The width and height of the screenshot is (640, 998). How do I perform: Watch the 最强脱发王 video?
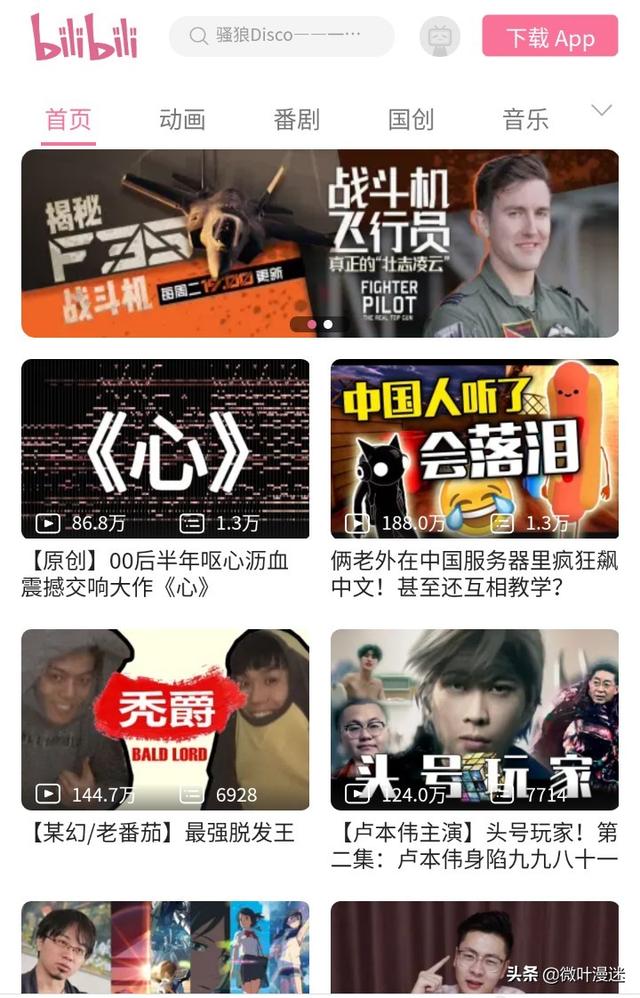(x=165, y=719)
